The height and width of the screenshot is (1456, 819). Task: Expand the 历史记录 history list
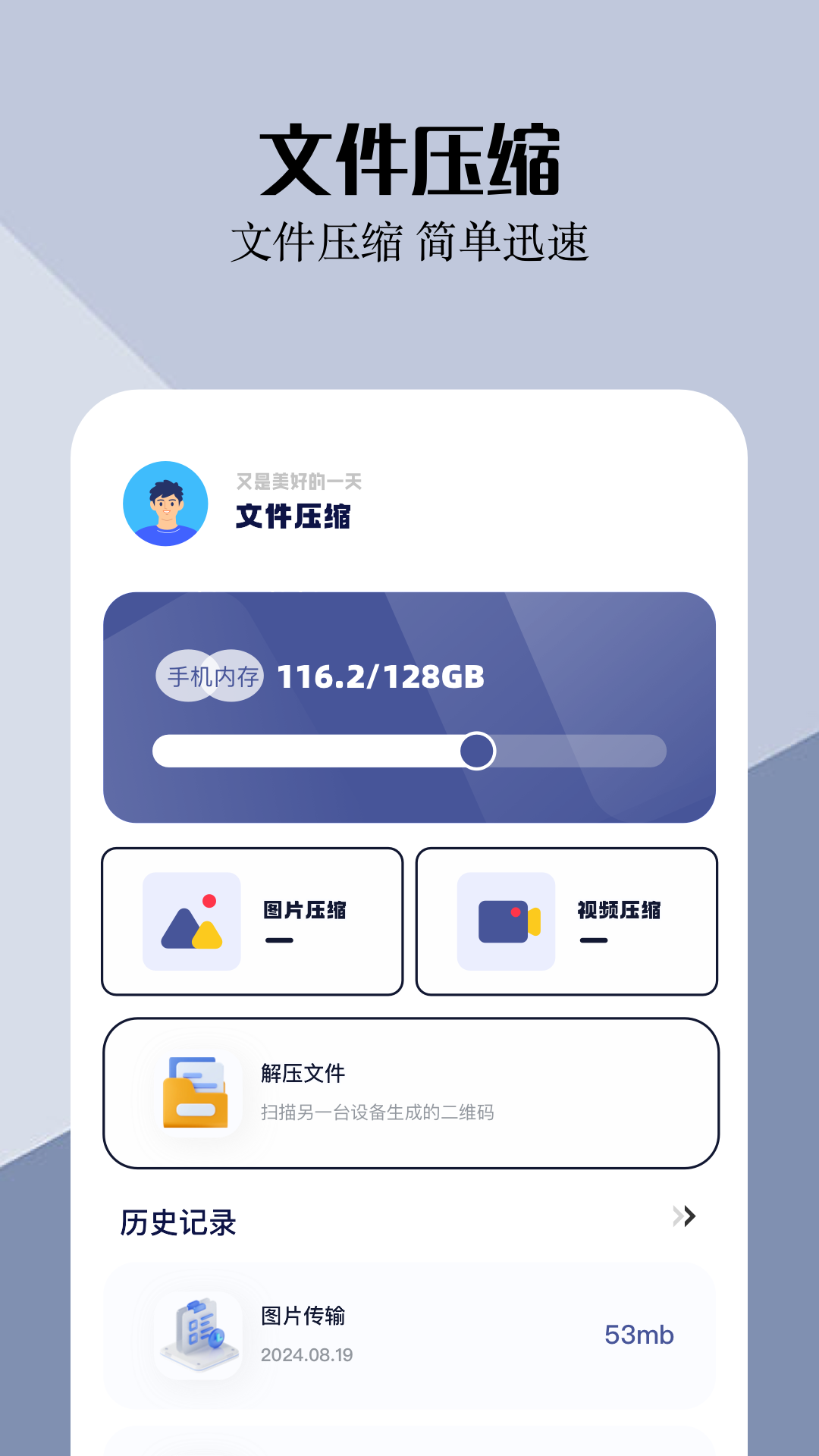click(683, 1217)
